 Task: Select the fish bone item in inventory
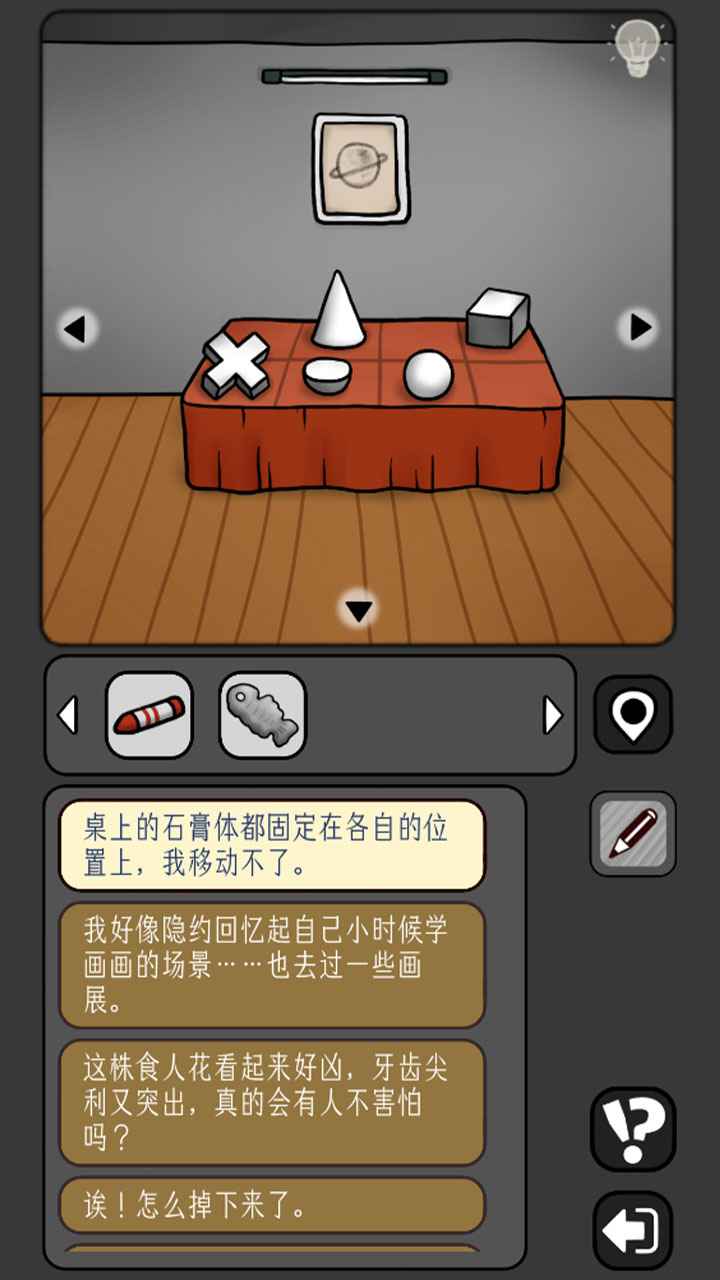262,713
